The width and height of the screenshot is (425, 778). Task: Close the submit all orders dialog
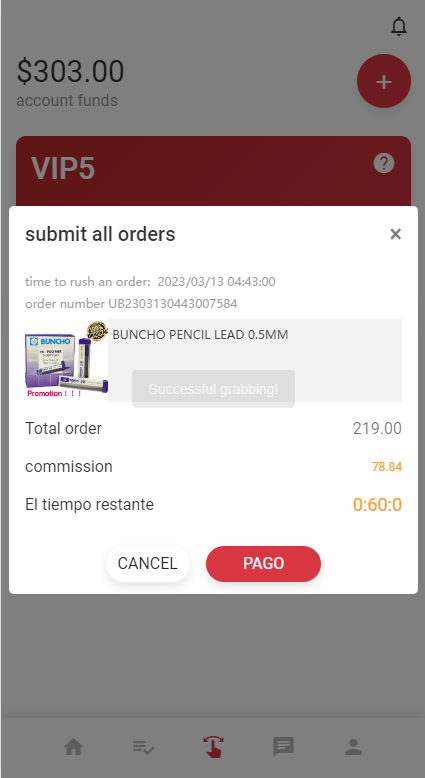pos(395,234)
